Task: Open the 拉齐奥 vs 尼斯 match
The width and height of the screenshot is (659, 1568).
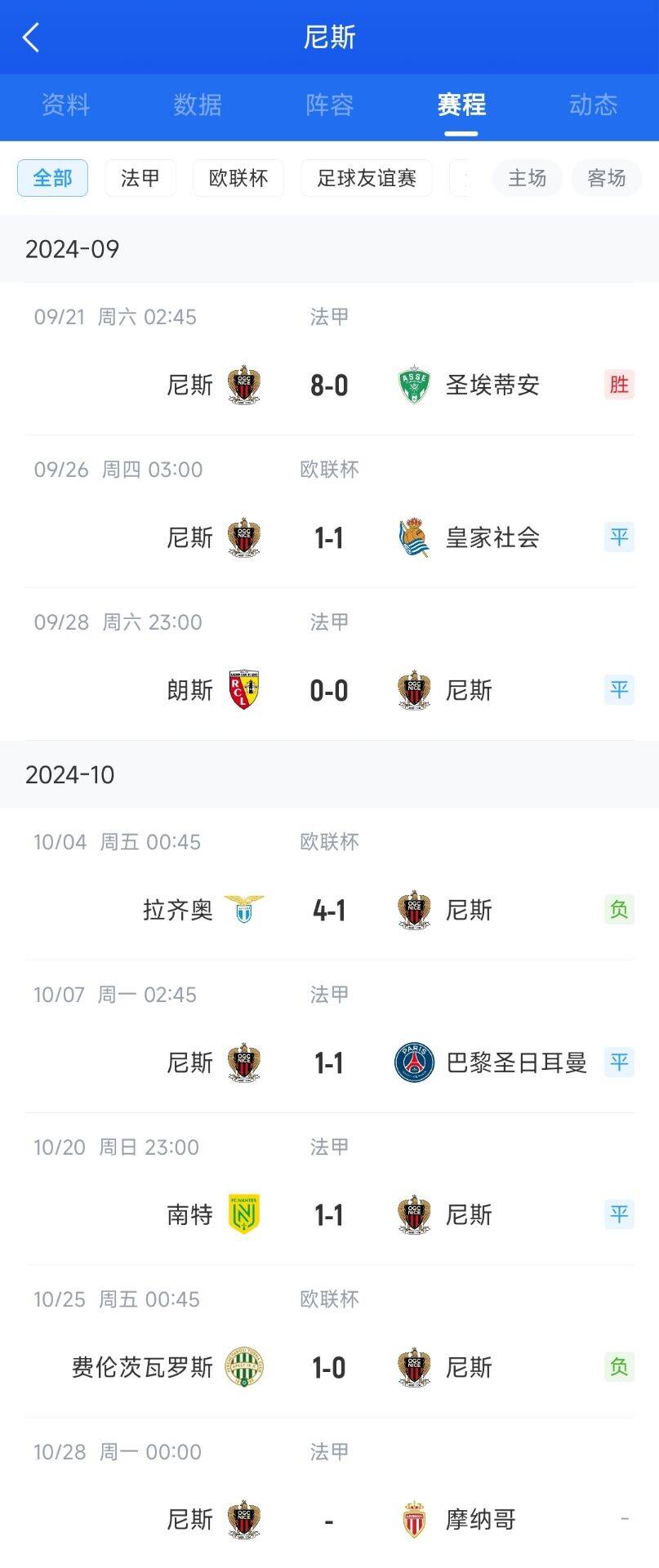Action: 329,910
